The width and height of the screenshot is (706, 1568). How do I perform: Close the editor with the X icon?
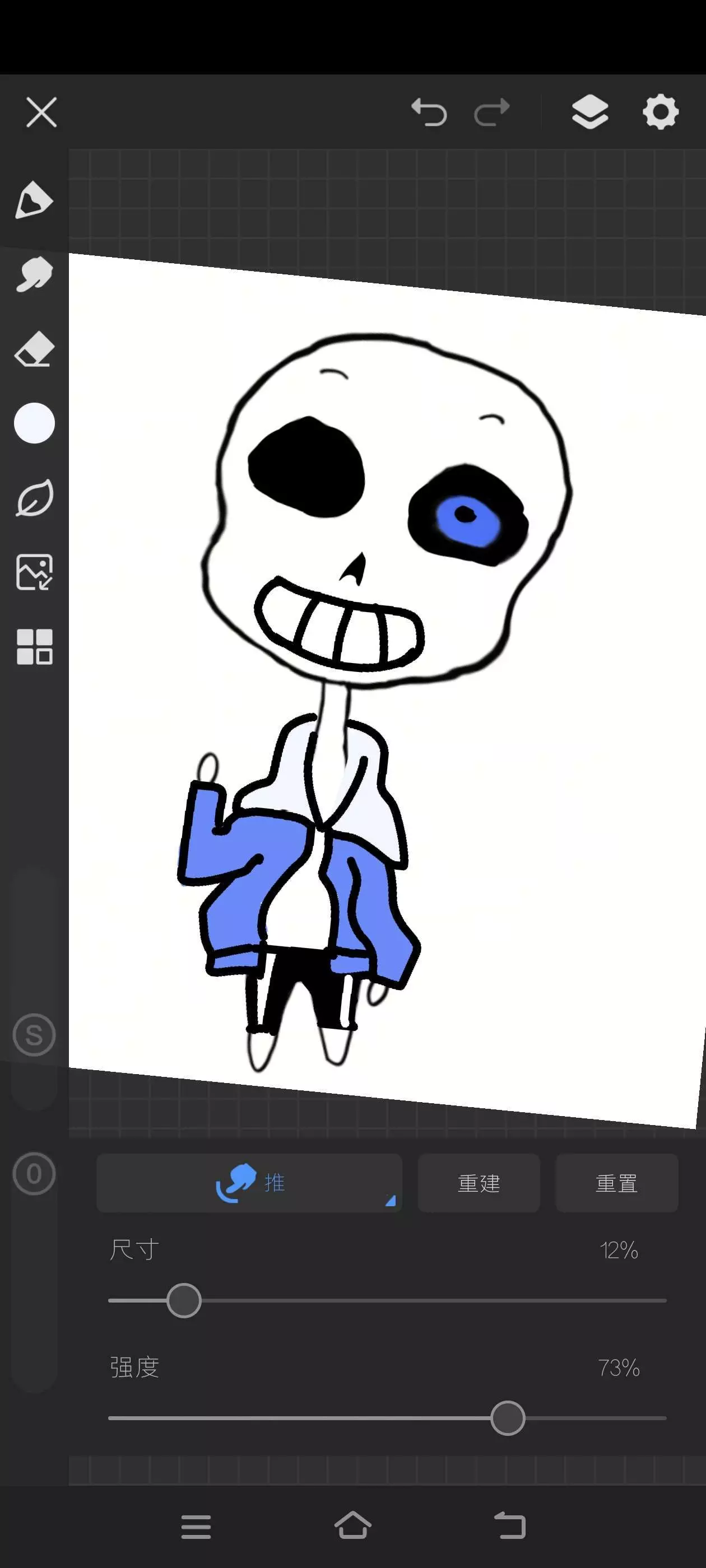tap(41, 113)
